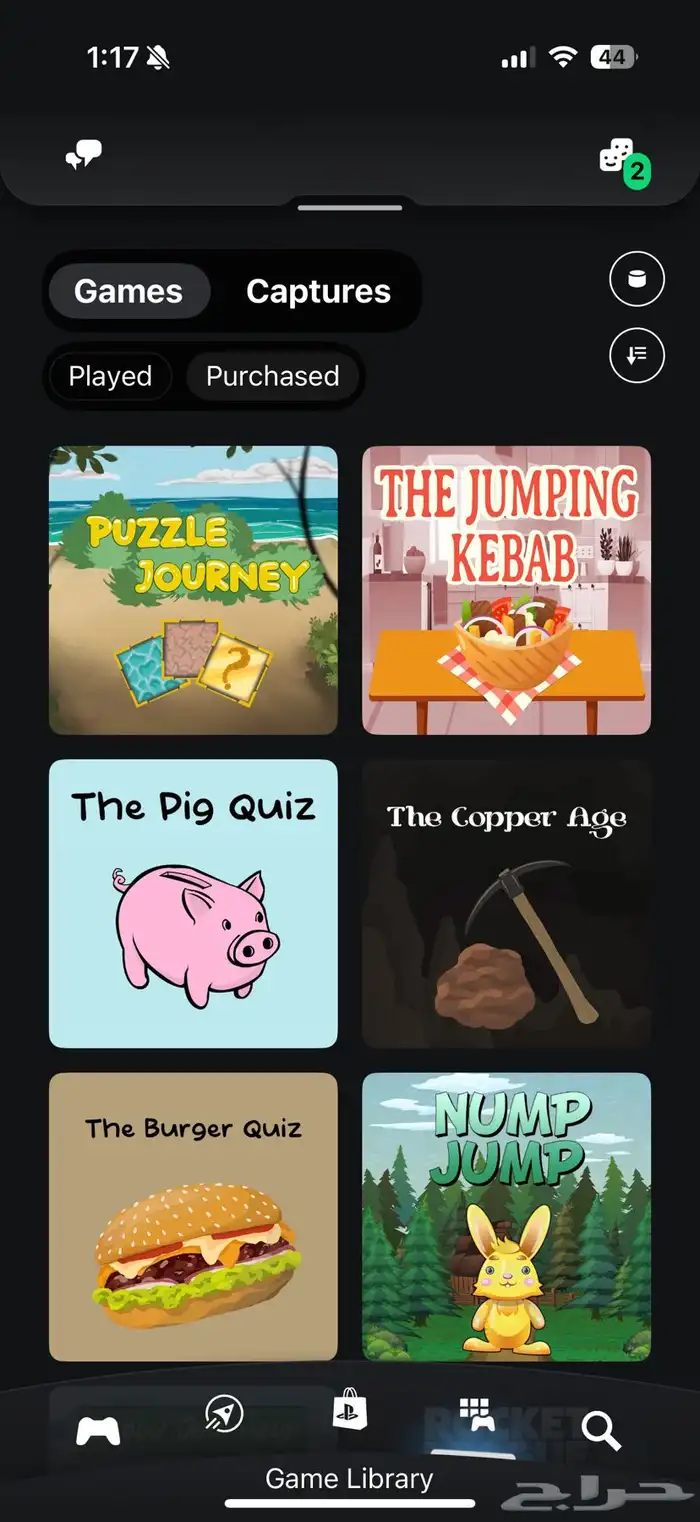Screen dimensions: 700x1522
Task: Filter by Played games
Action: coord(110,377)
